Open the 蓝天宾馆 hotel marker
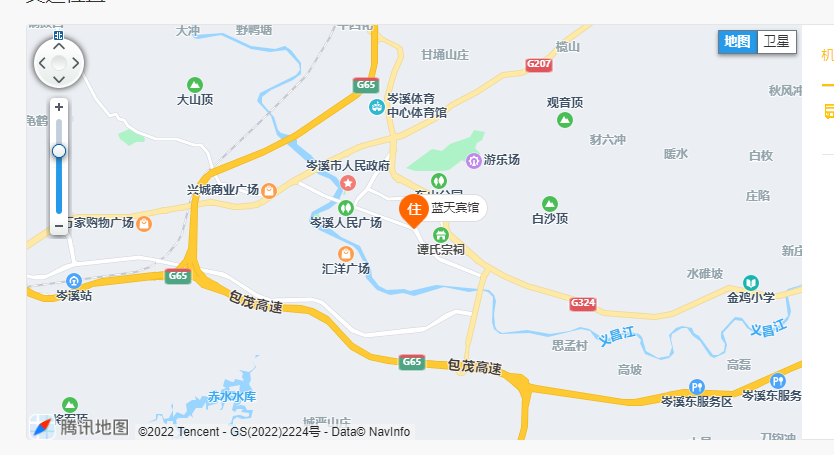834x455 pixels. click(412, 210)
